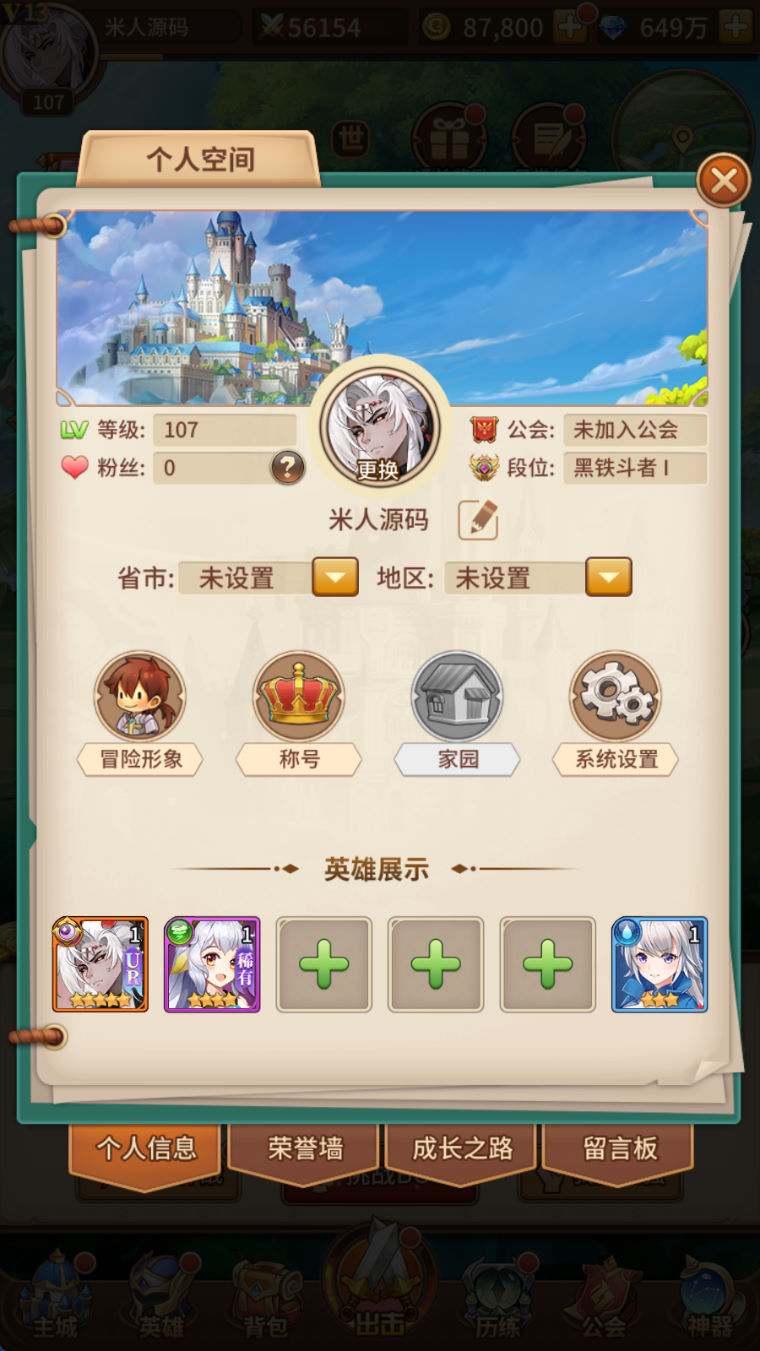
Task: Open the 粉丝 help question mark
Action: tap(287, 467)
